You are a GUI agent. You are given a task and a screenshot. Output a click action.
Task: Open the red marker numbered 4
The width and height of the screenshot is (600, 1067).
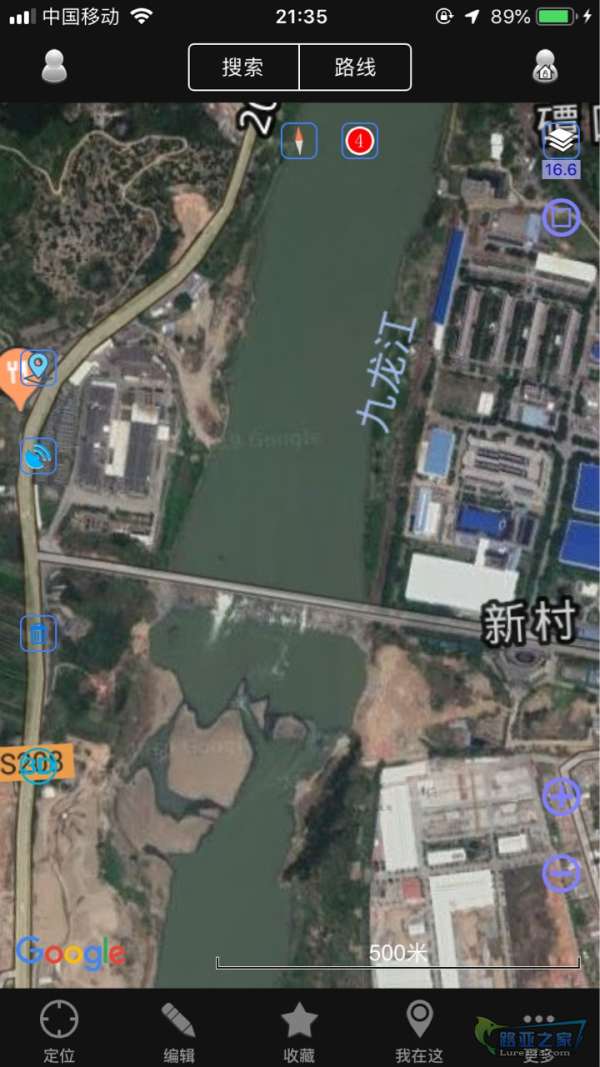360,141
